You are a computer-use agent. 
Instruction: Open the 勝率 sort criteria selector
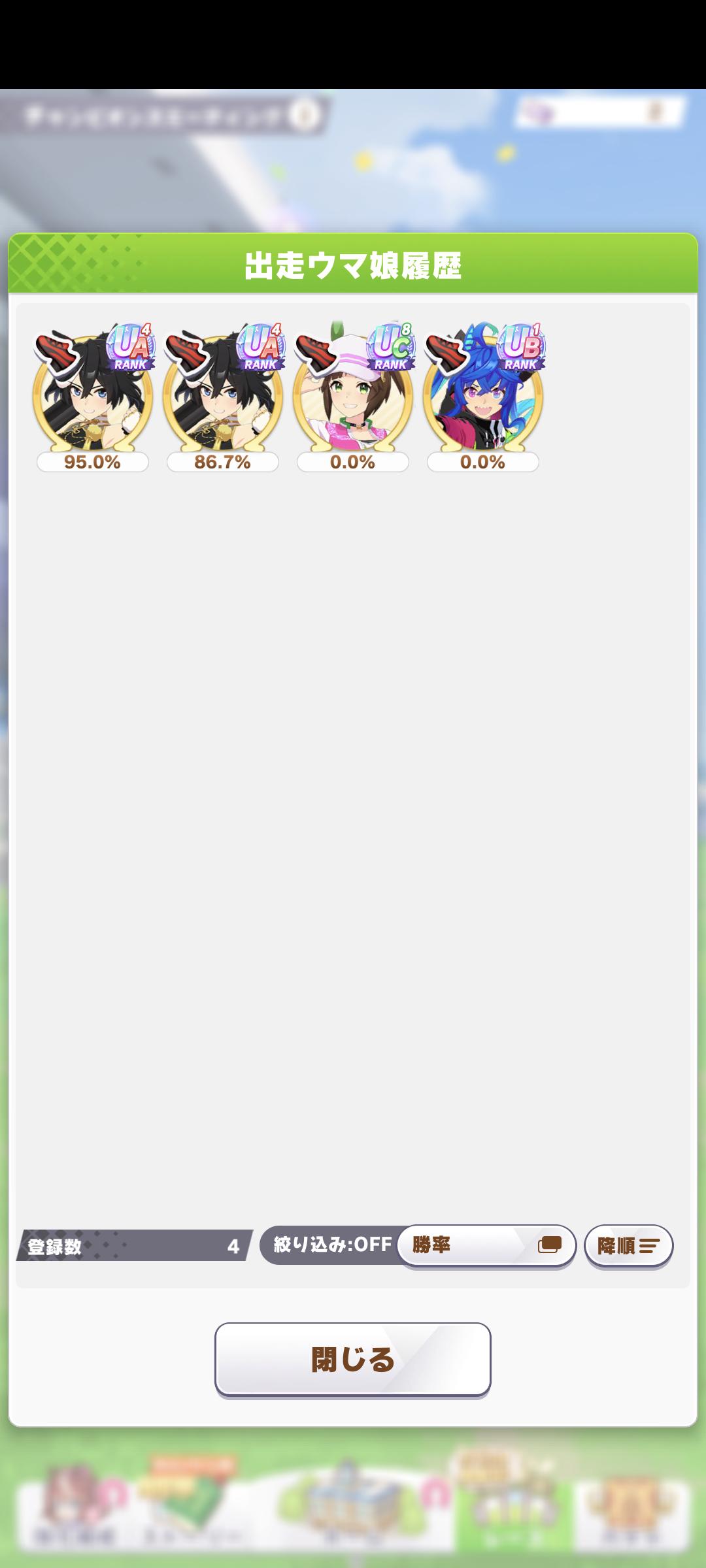click(x=486, y=1245)
